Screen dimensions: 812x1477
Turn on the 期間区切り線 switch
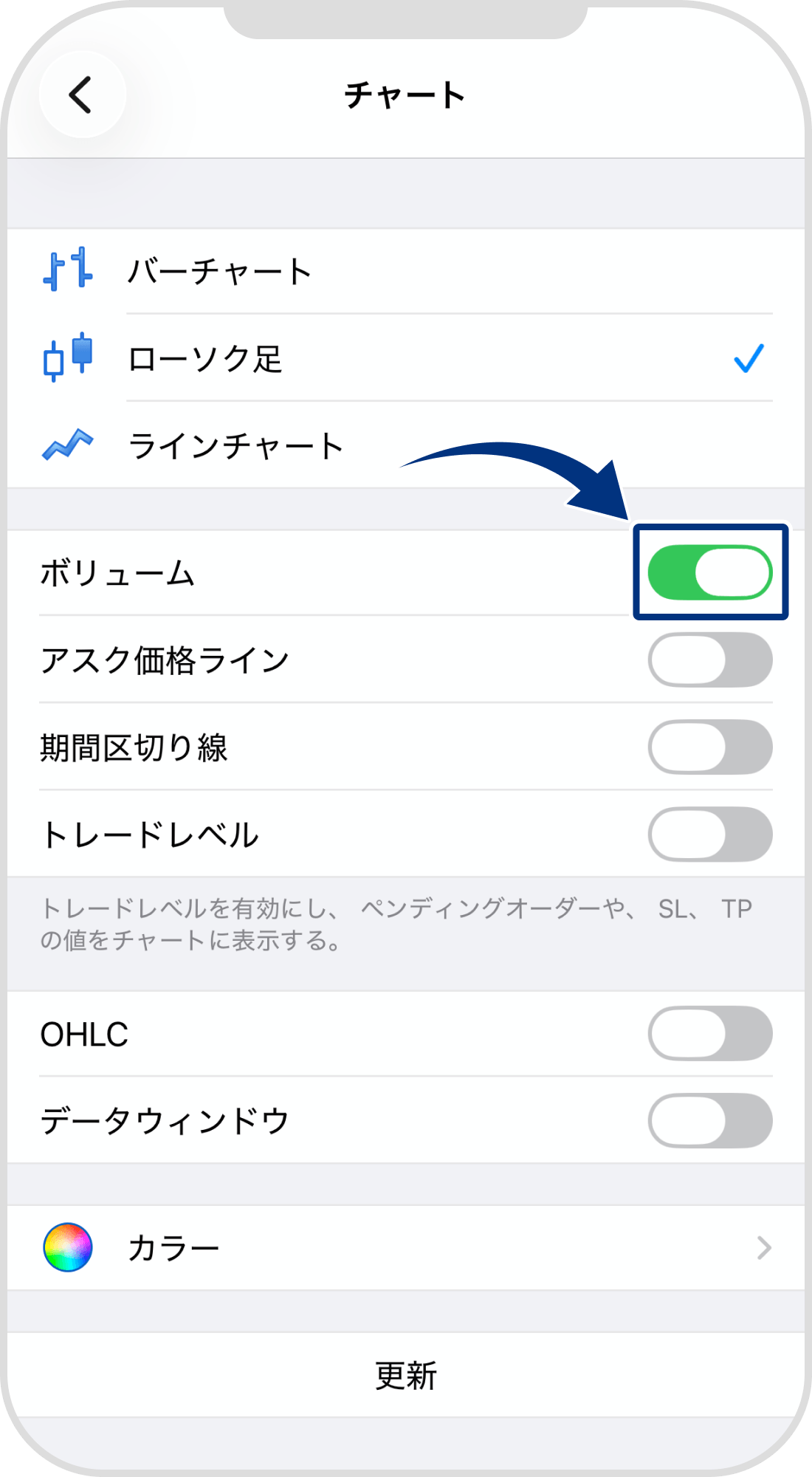coord(710,747)
